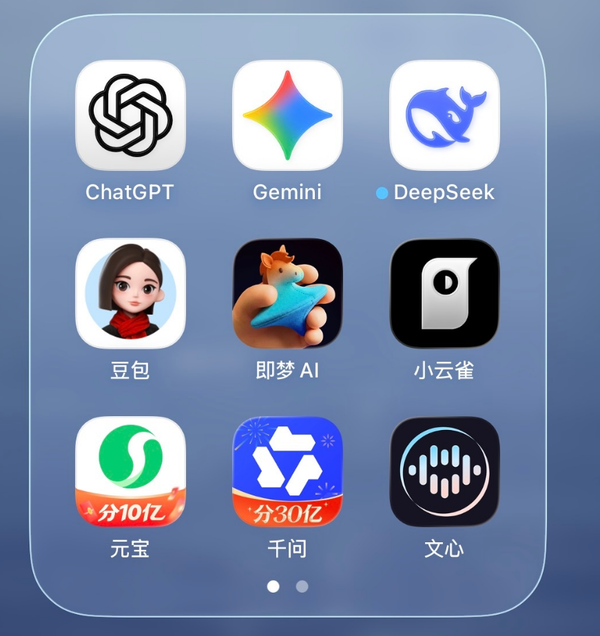Launch the Gemini app

pos(287,115)
